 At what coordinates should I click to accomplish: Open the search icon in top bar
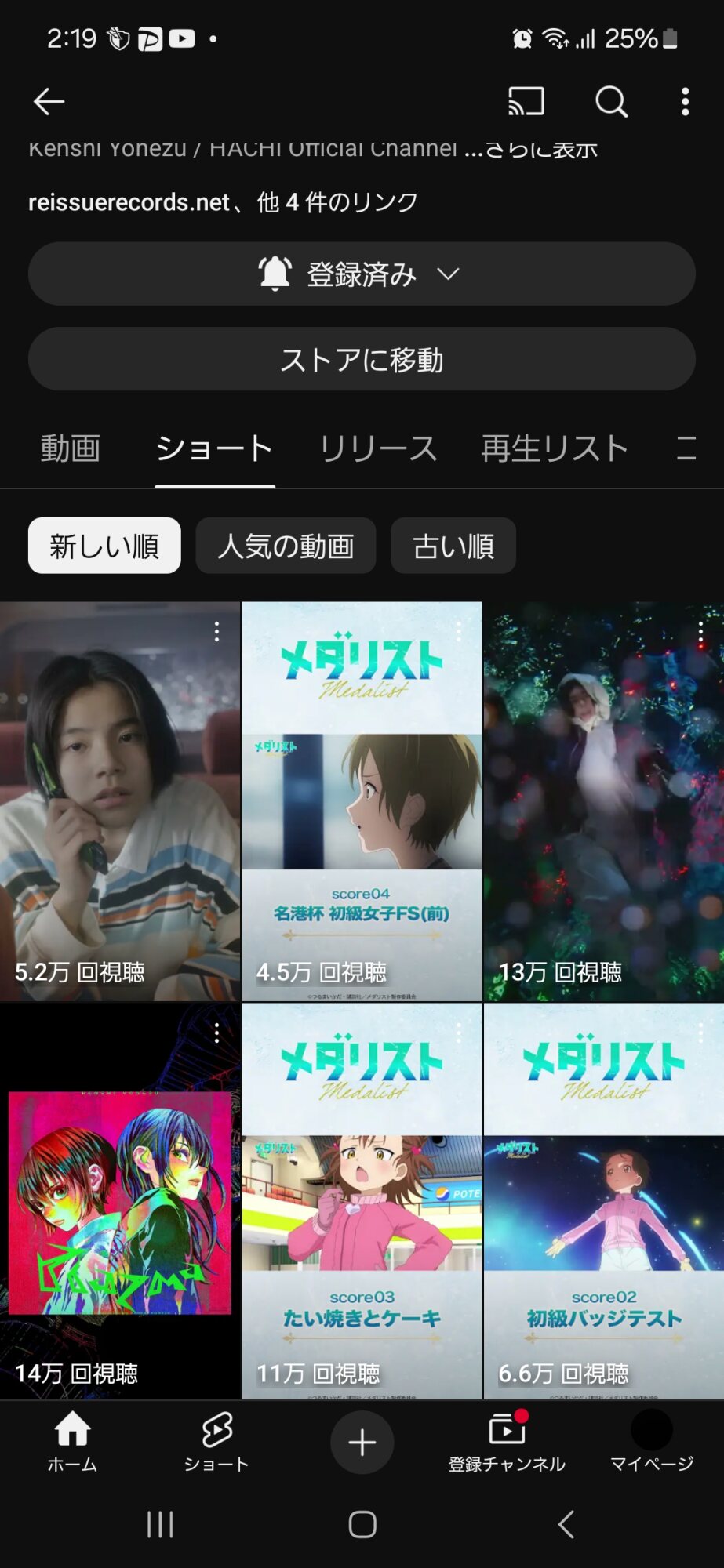pyautogui.click(x=611, y=101)
